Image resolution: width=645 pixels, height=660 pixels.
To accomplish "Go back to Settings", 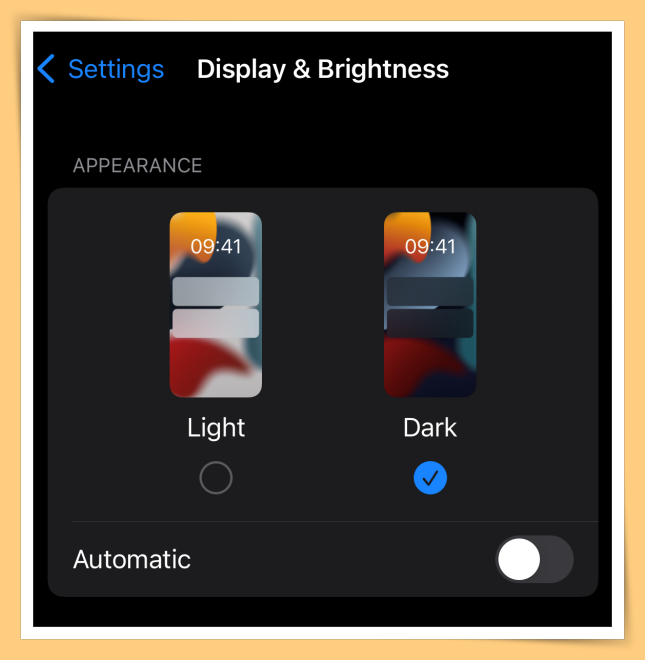I will point(100,69).
